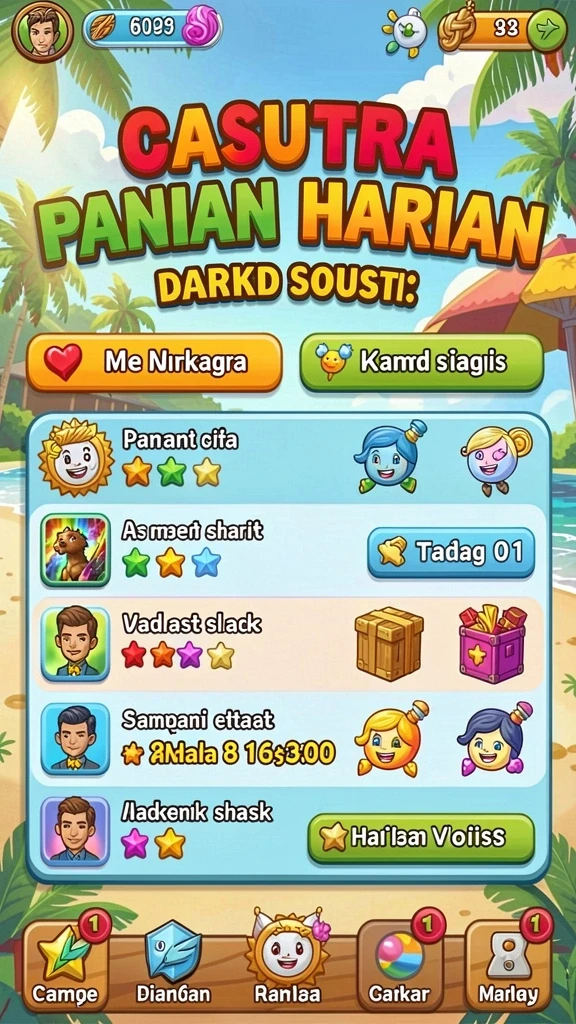
Task: Tap the green plane button beside 33
Action: 546,31
